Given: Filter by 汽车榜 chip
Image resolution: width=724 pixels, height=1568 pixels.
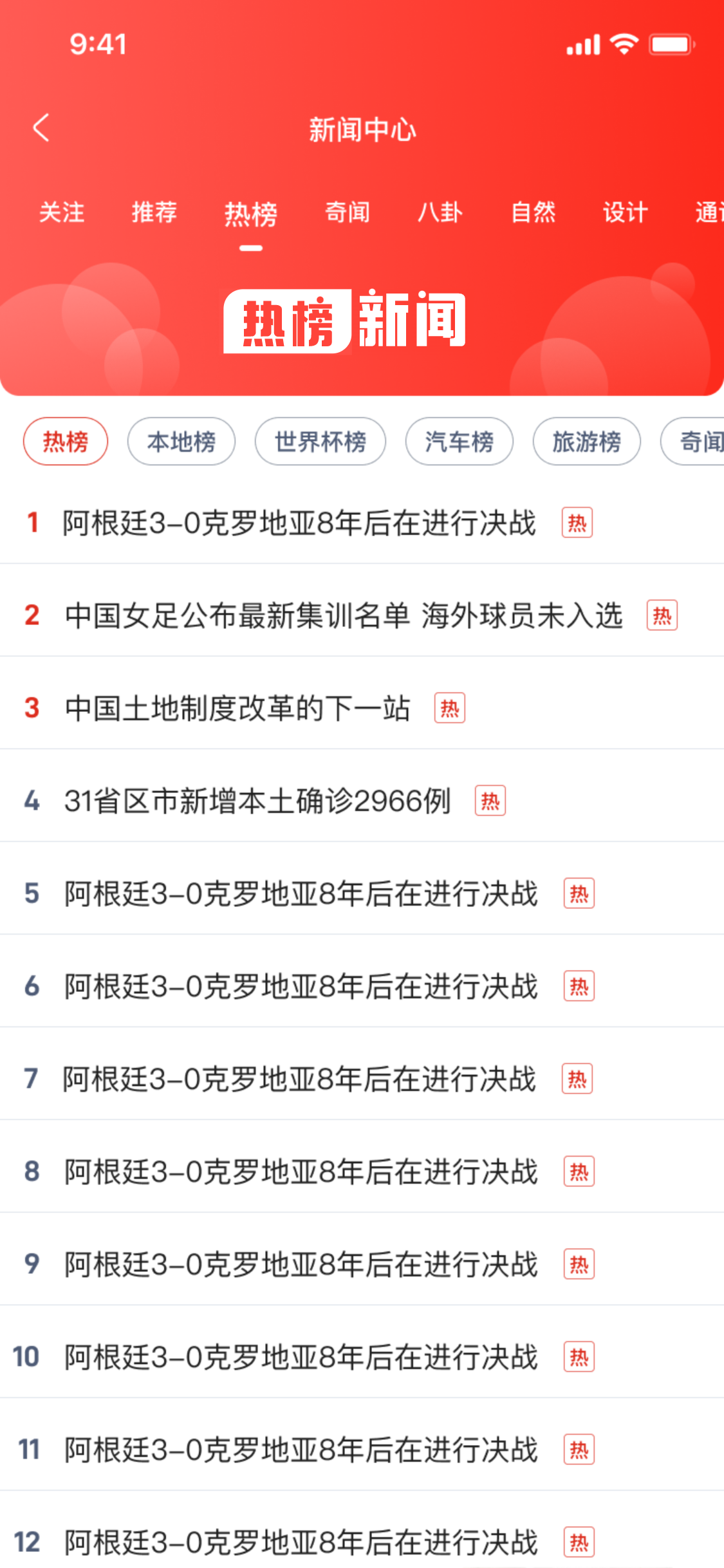Looking at the screenshot, I should click(x=459, y=442).
